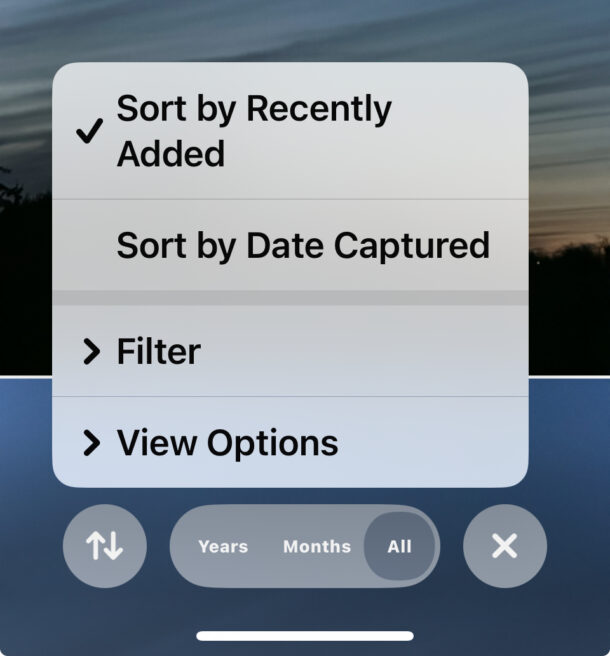Select Sort by Recently Added
The width and height of the screenshot is (610, 656).
pyautogui.click(x=254, y=131)
